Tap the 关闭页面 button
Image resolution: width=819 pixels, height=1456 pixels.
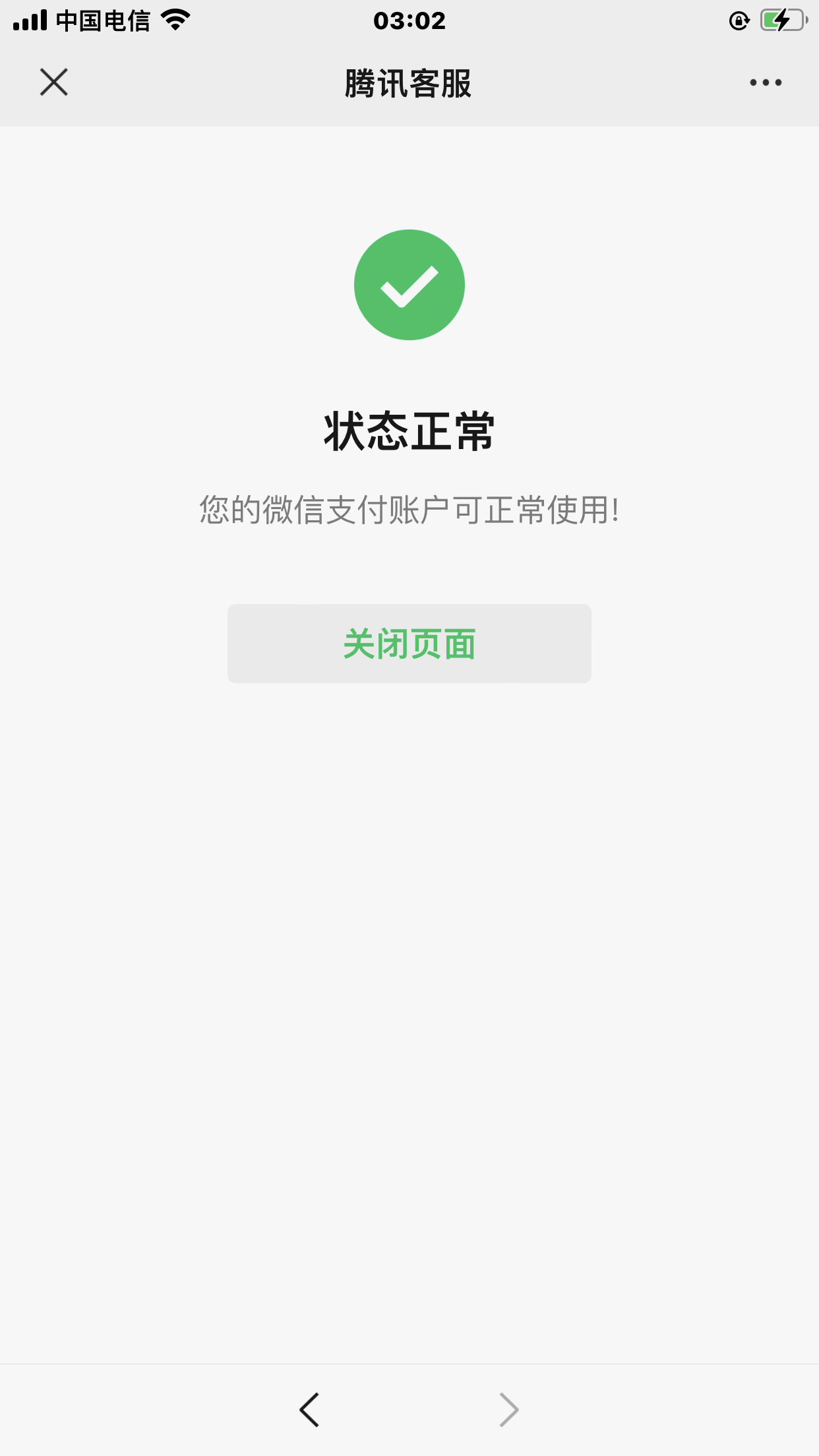point(409,644)
